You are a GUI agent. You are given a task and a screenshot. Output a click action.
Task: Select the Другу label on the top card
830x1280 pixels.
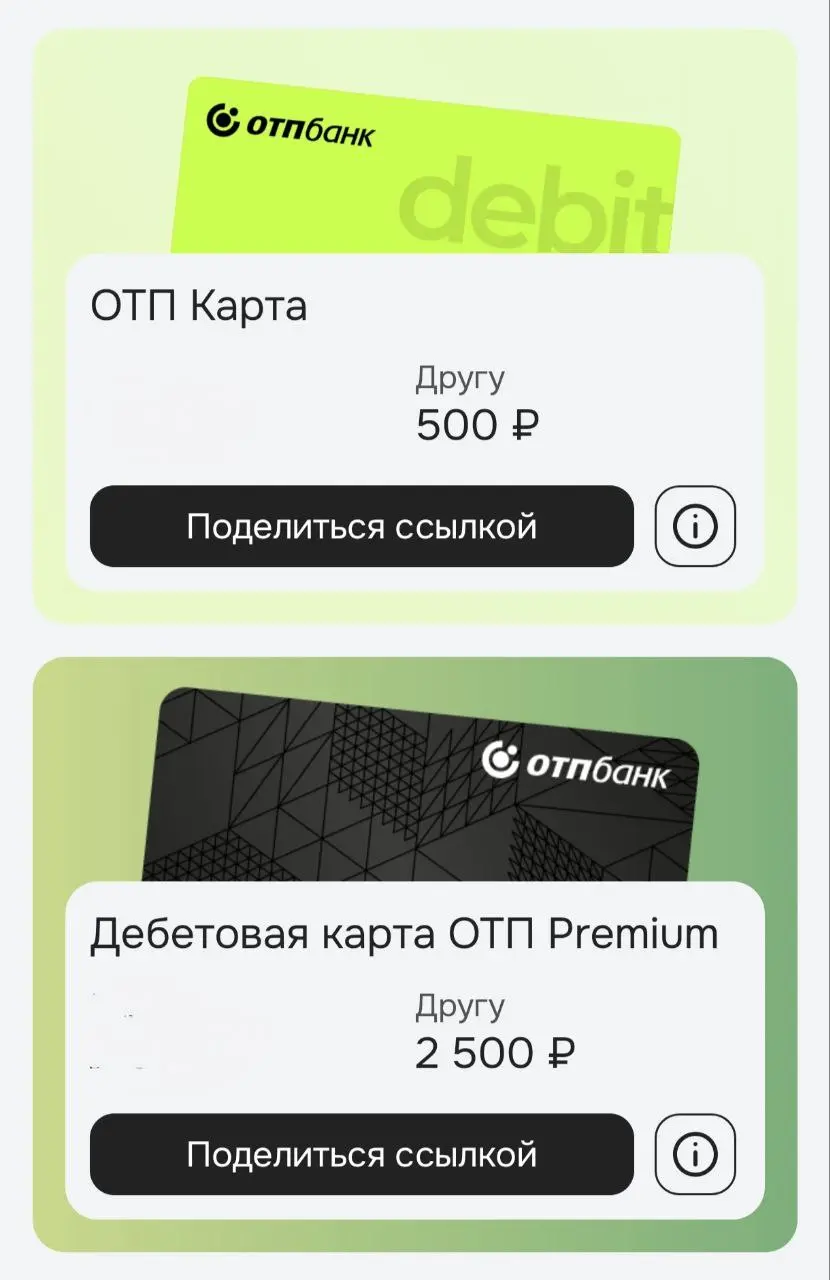point(461,377)
